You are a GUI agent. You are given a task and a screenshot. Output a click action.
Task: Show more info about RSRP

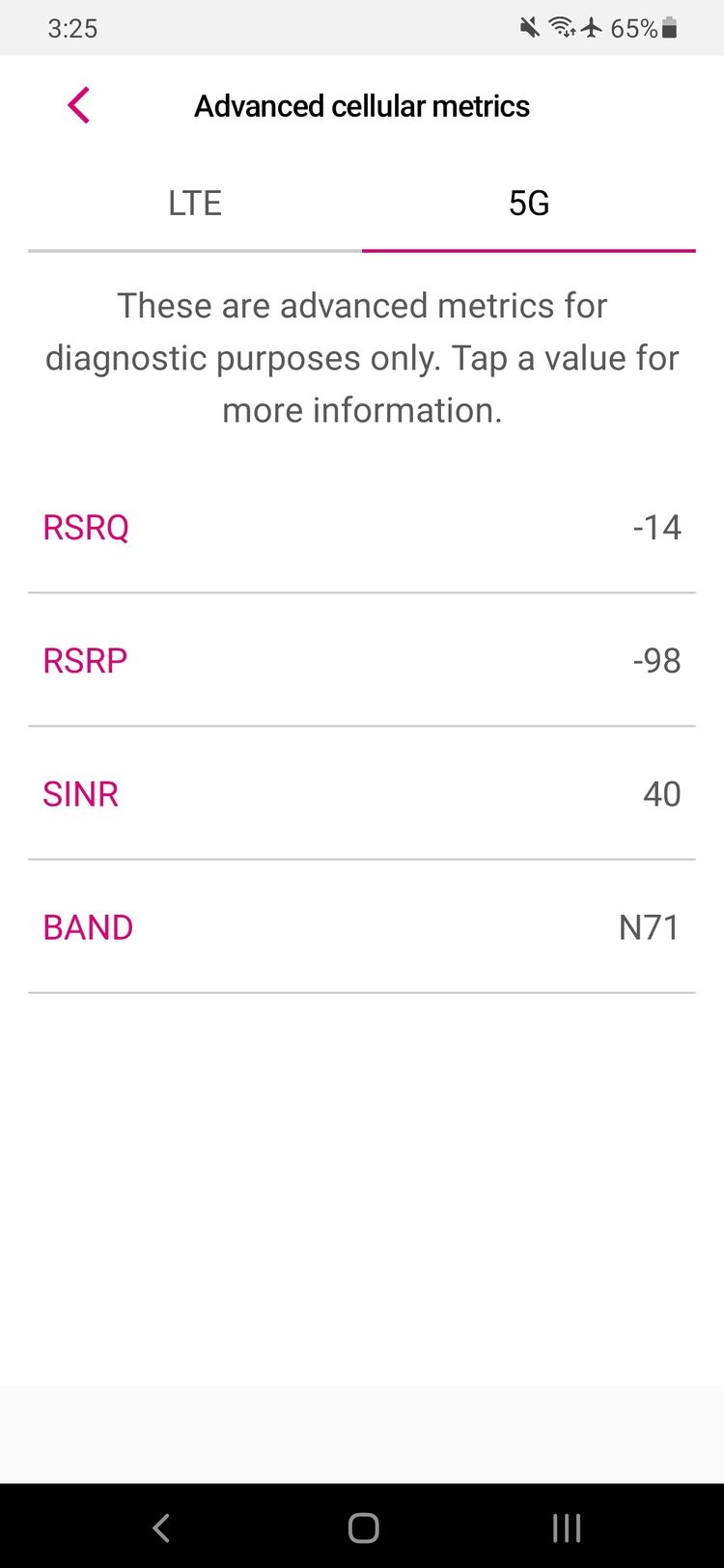coord(362,660)
